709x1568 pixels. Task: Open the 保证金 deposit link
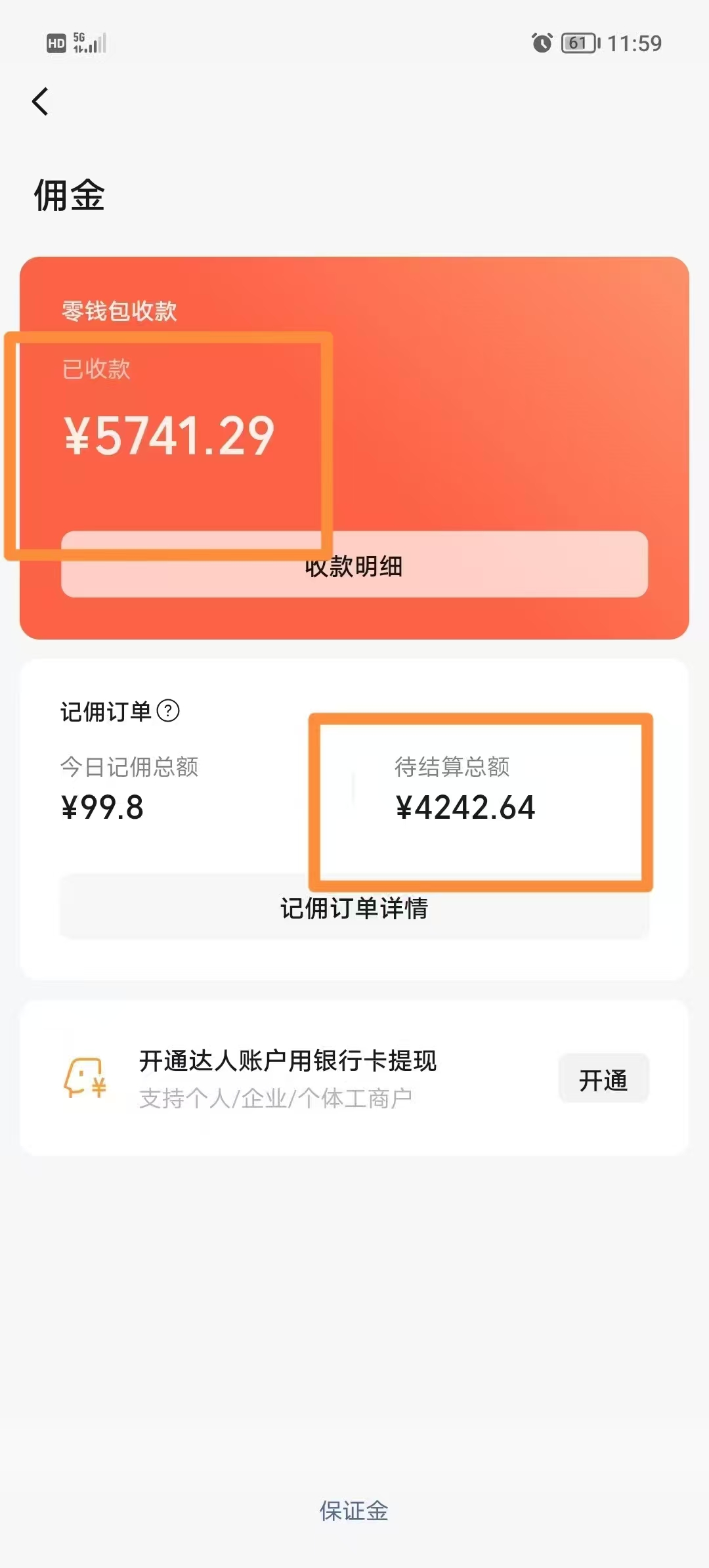354,1511
